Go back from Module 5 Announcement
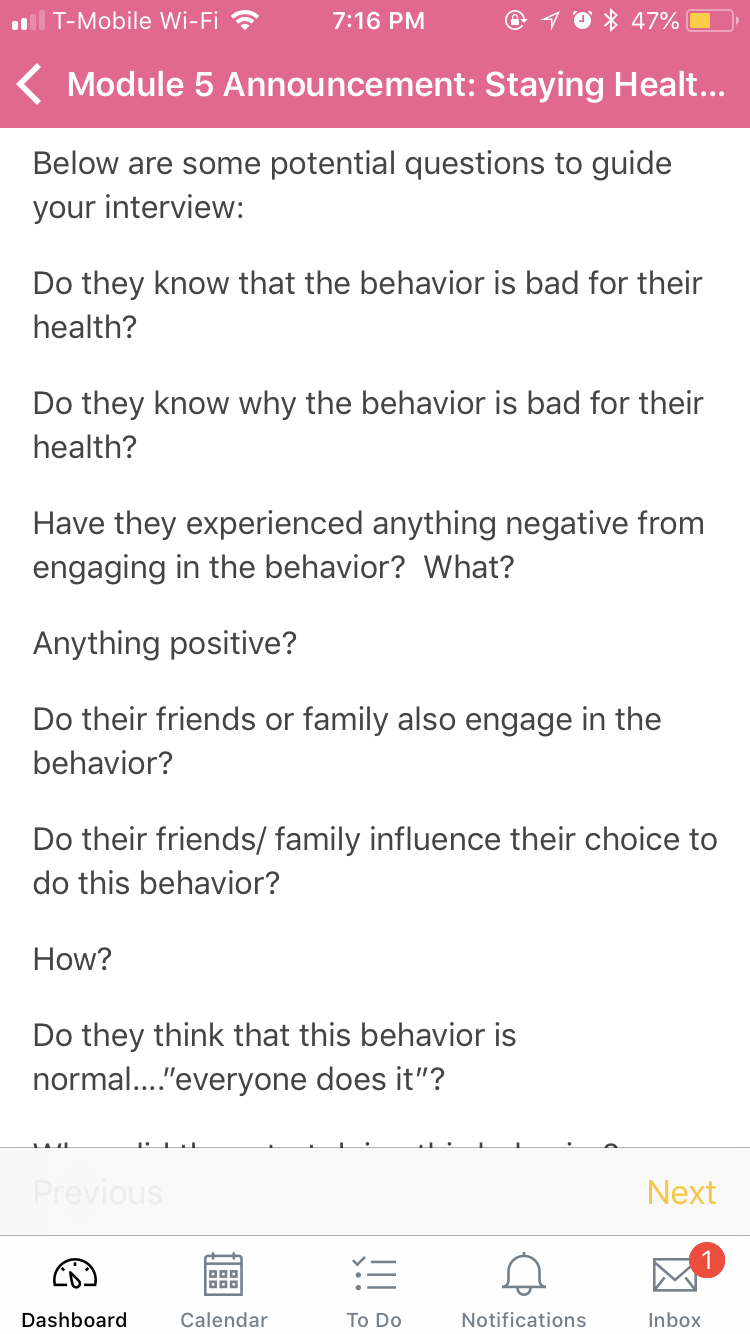750x1334 pixels. tap(32, 85)
